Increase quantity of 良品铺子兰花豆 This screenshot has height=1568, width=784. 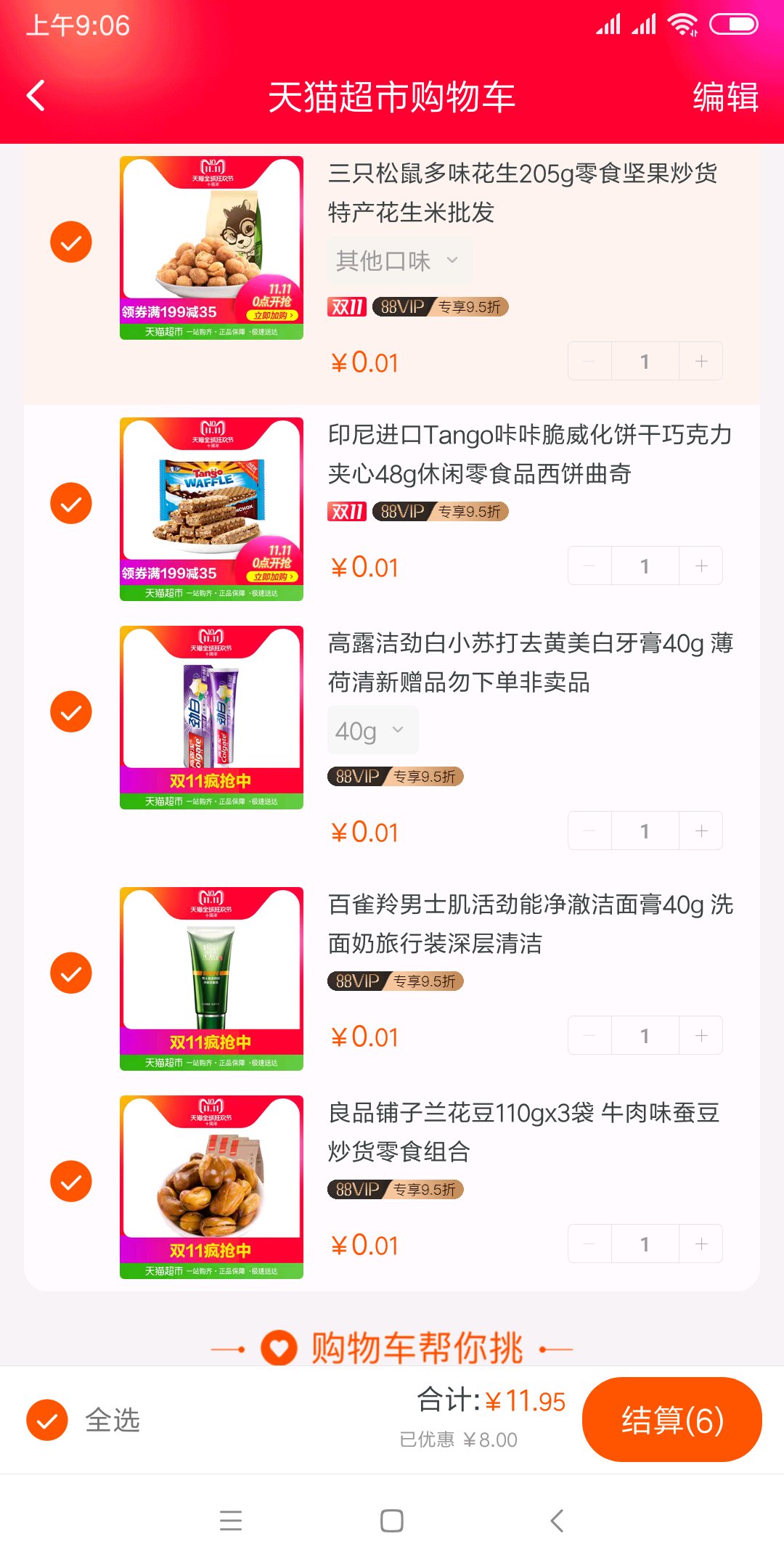tap(701, 1244)
